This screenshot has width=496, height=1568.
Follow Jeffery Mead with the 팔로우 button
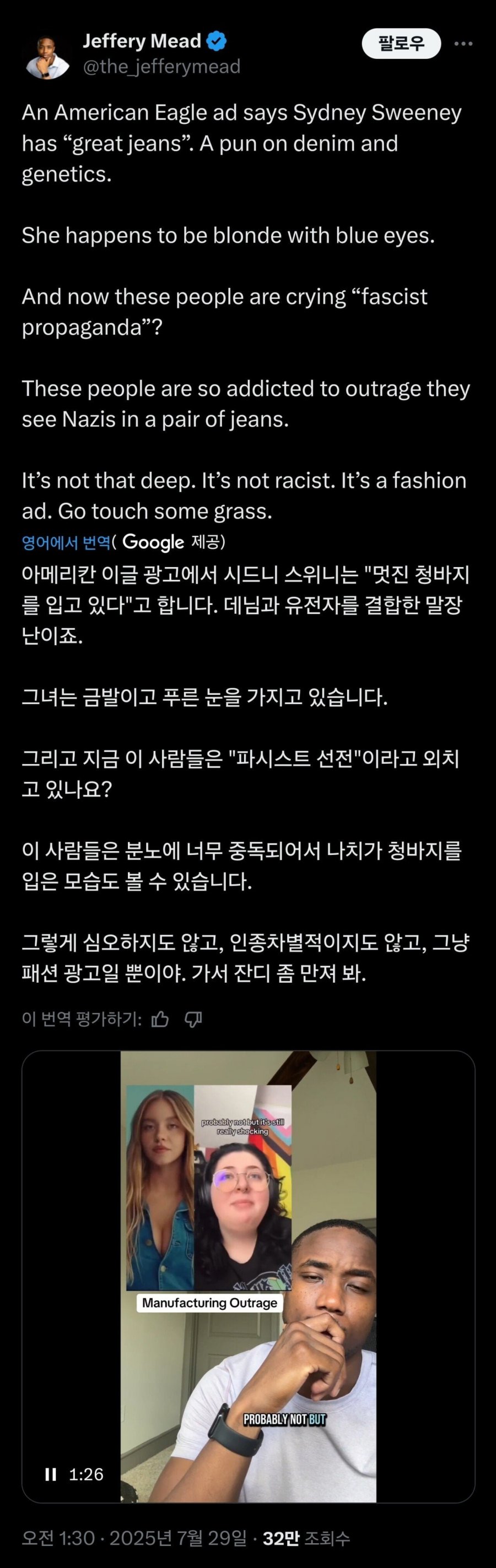[x=401, y=43]
